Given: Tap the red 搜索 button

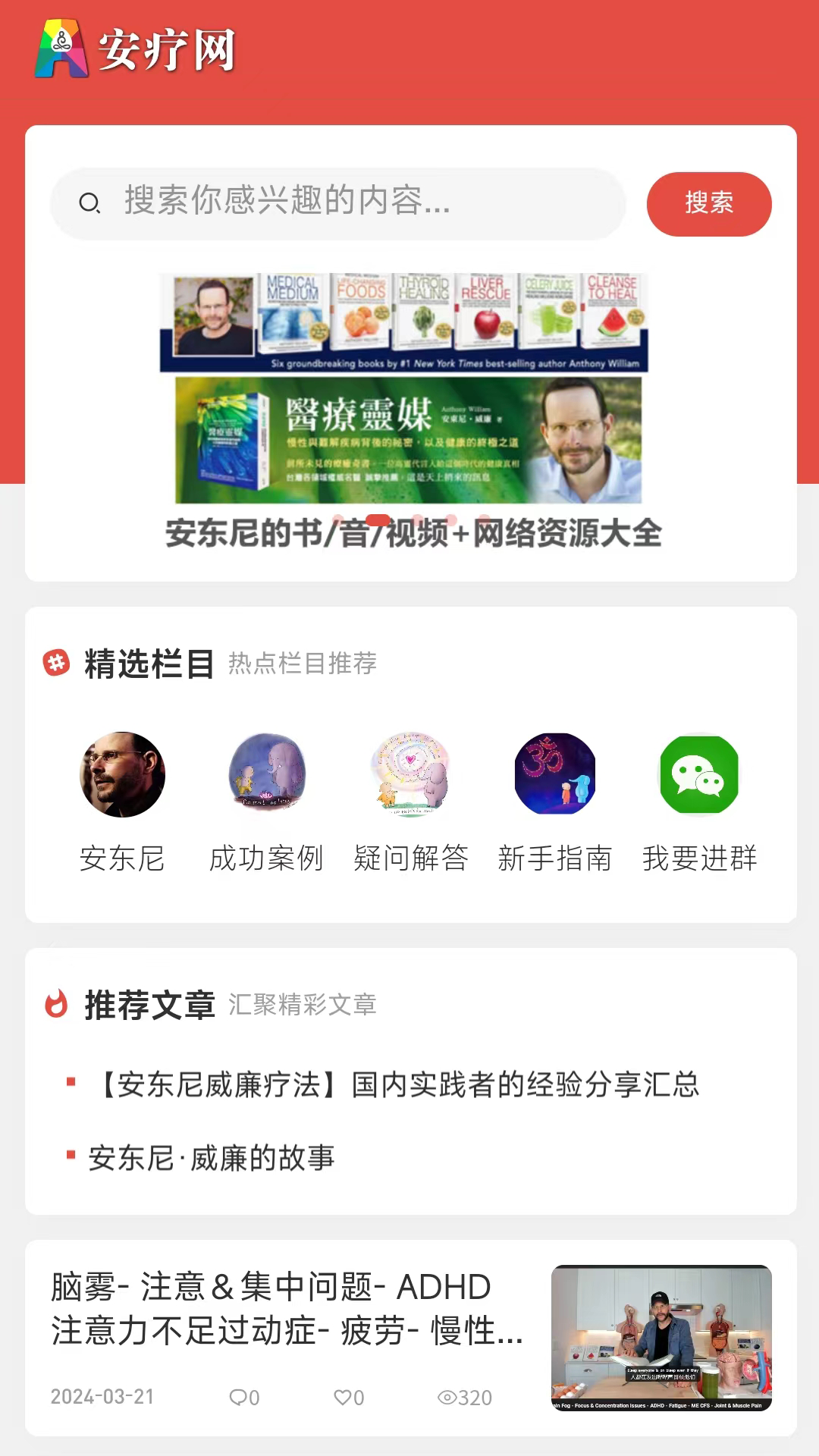Looking at the screenshot, I should (708, 203).
